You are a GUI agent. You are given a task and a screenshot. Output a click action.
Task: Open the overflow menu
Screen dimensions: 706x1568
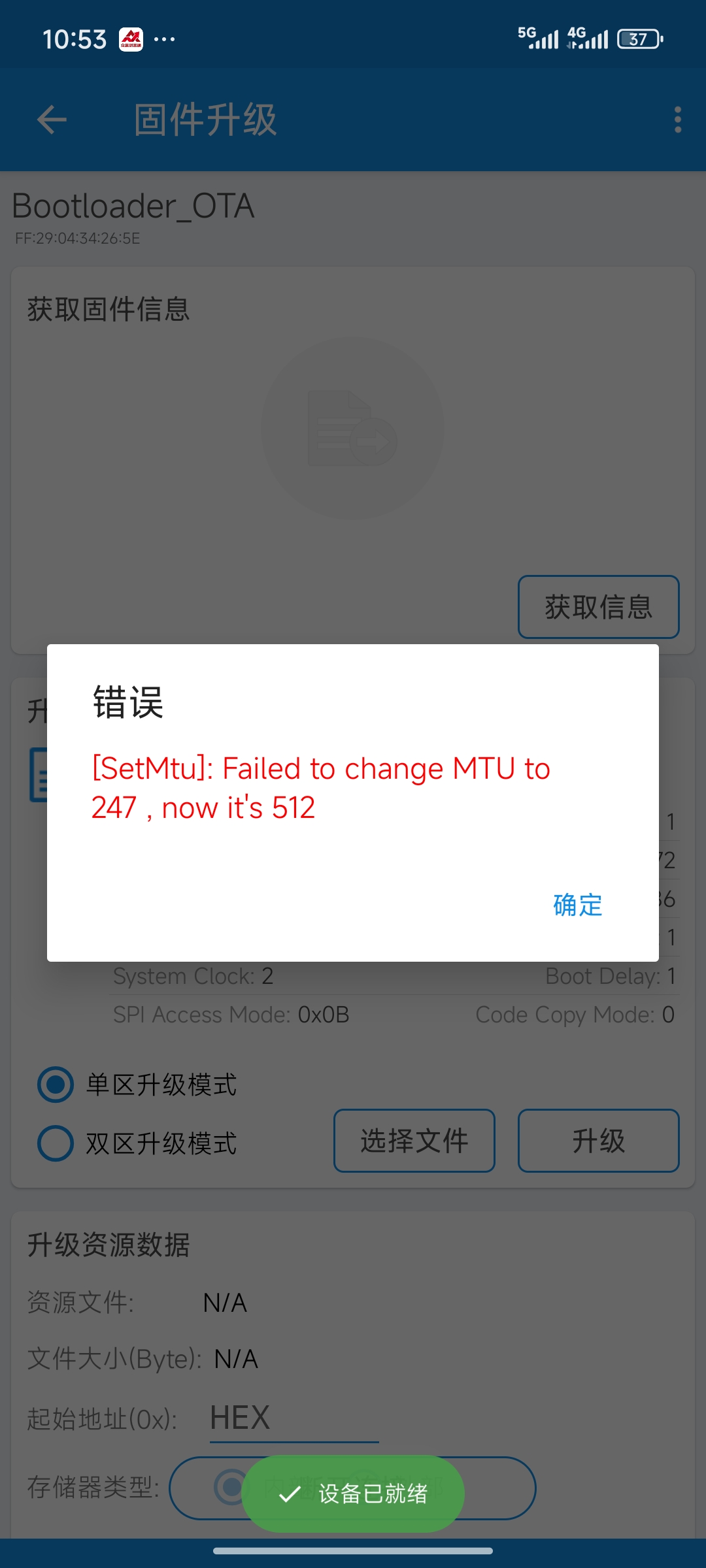pos(677,120)
